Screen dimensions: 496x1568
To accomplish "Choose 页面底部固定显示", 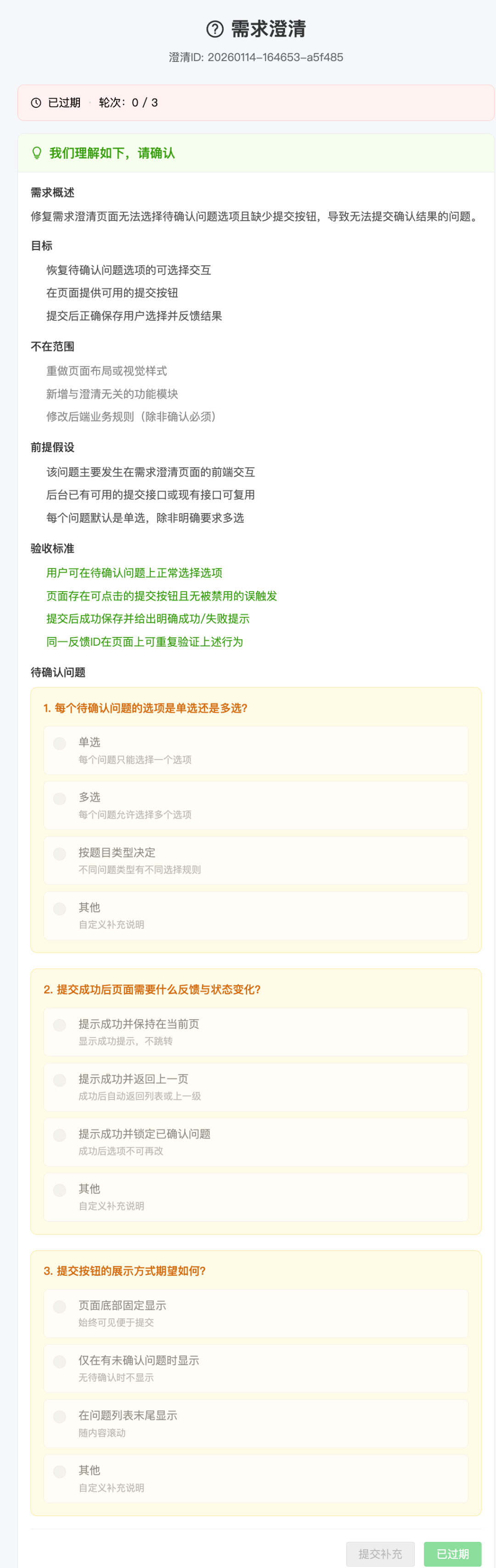I will (60, 1306).
